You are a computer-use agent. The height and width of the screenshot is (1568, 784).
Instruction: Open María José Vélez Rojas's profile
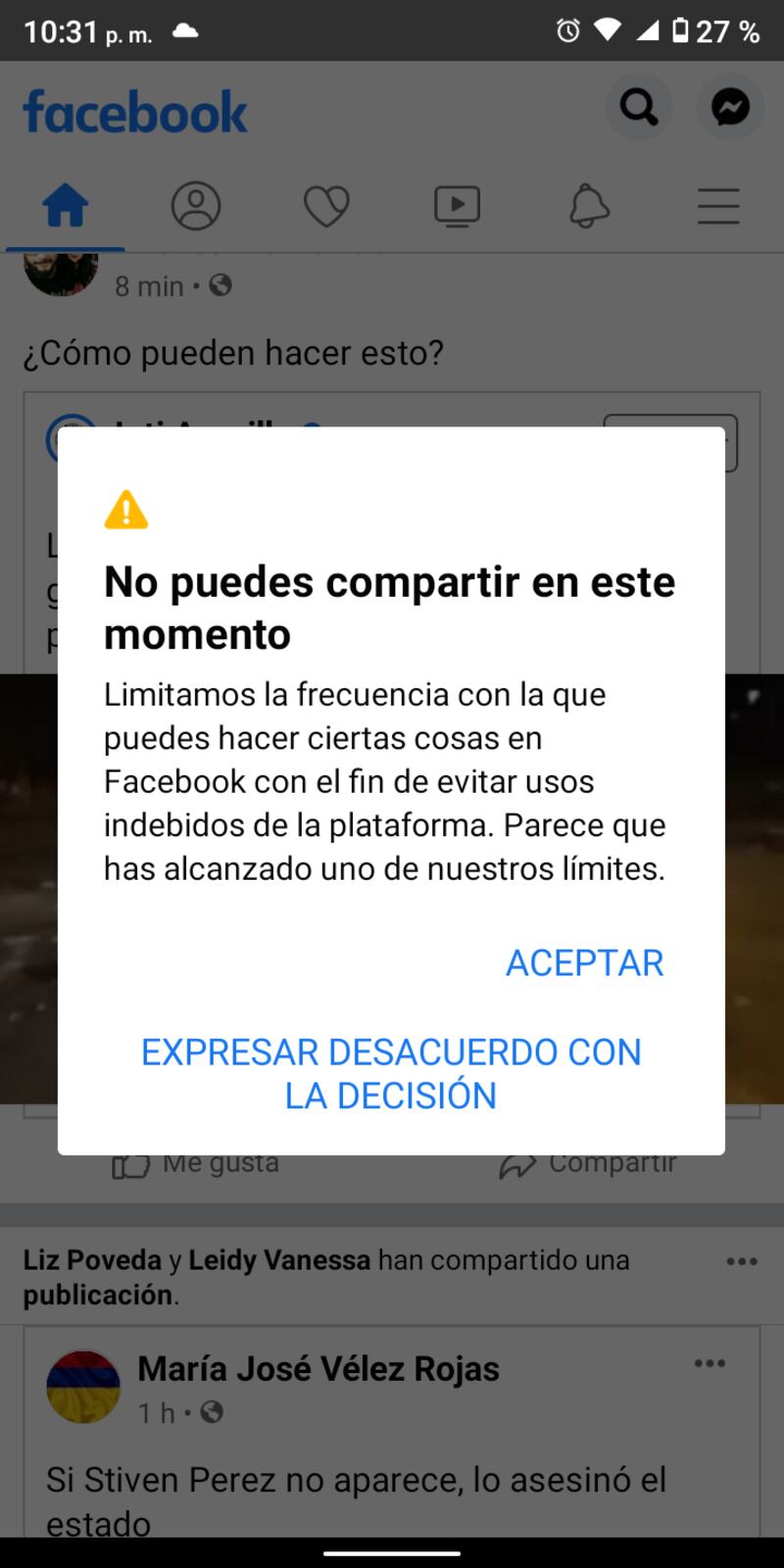click(x=318, y=1369)
